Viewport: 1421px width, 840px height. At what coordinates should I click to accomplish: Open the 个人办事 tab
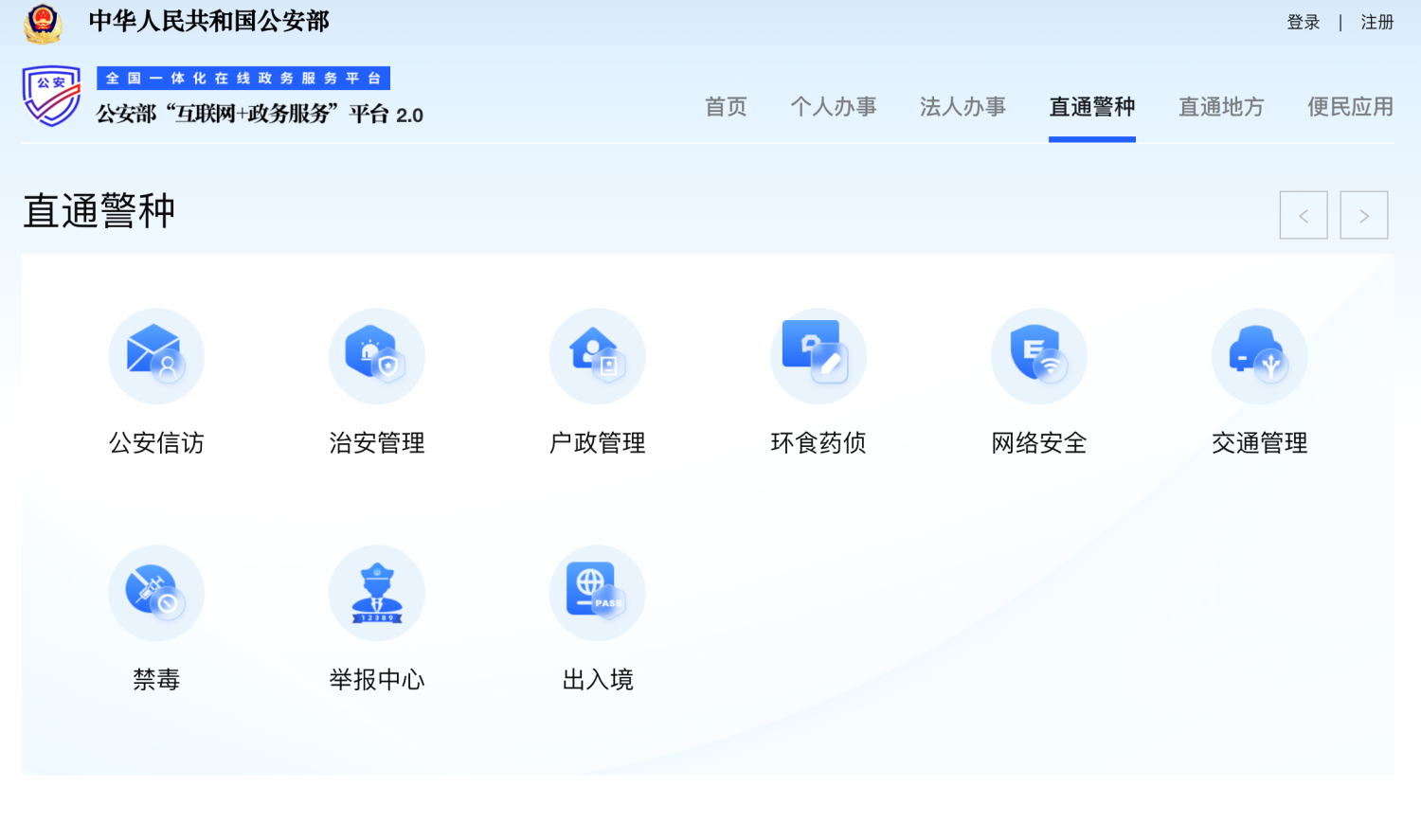(x=834, y=107)
